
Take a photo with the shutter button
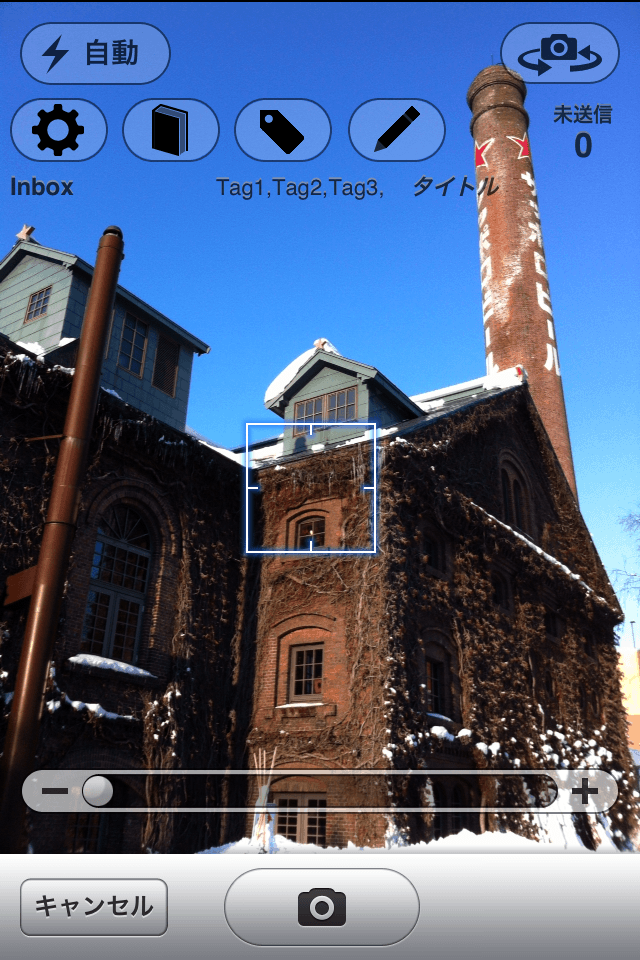click(x=321, y=907)
